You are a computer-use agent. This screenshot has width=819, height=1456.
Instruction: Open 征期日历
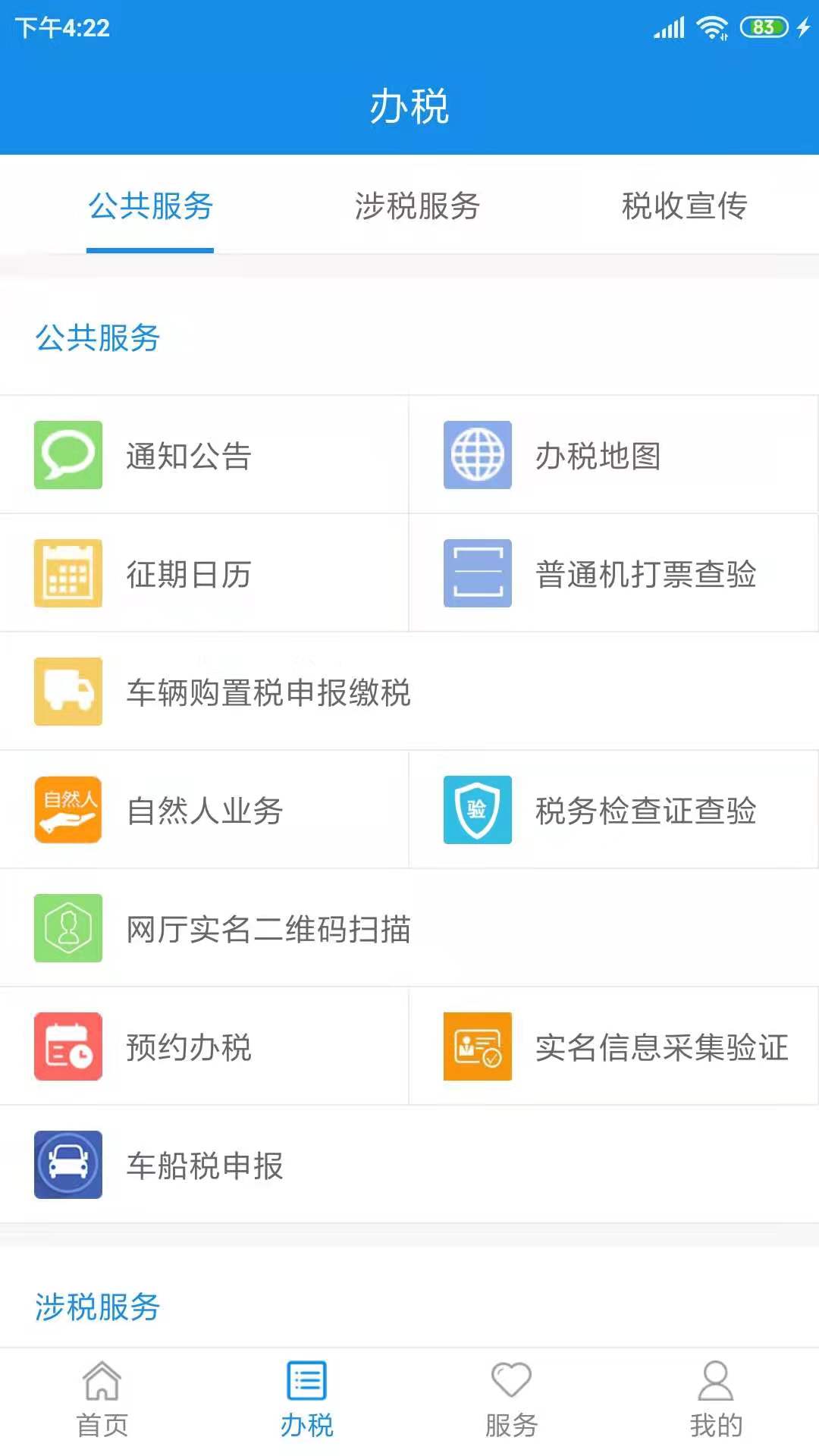[188, 574]
